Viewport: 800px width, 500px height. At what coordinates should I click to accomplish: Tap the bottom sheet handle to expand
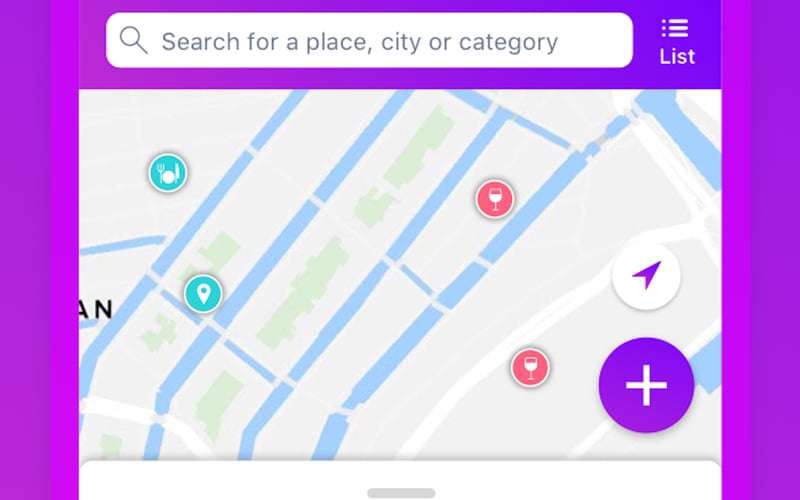pos(400,493)
